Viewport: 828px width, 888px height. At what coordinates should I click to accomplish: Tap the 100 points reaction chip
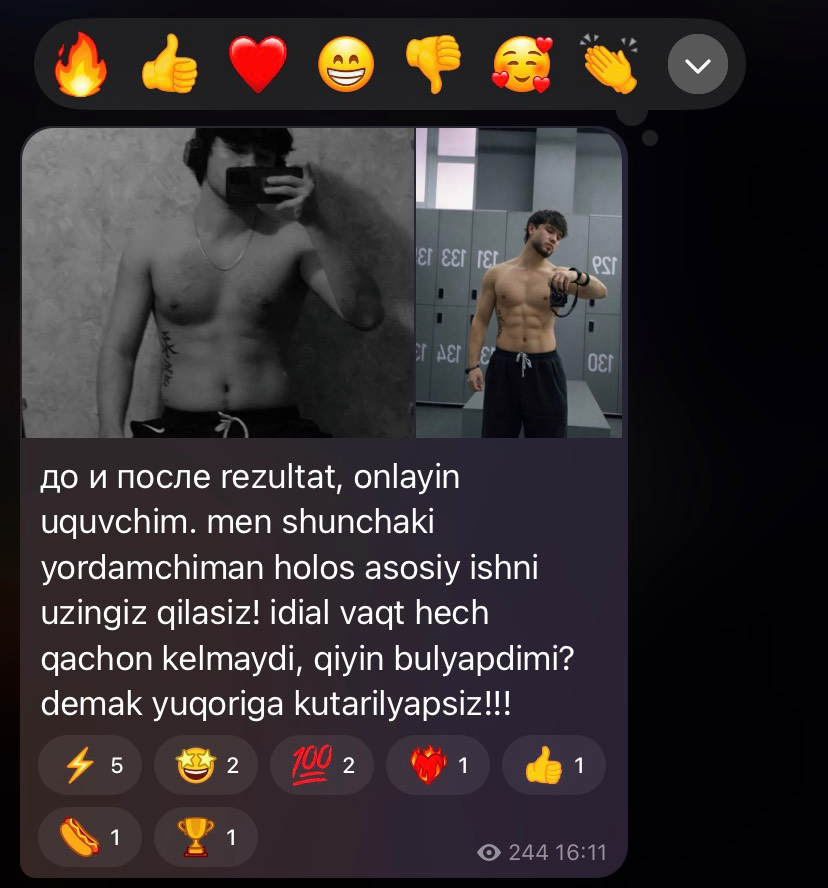click(x=322, y=766)
